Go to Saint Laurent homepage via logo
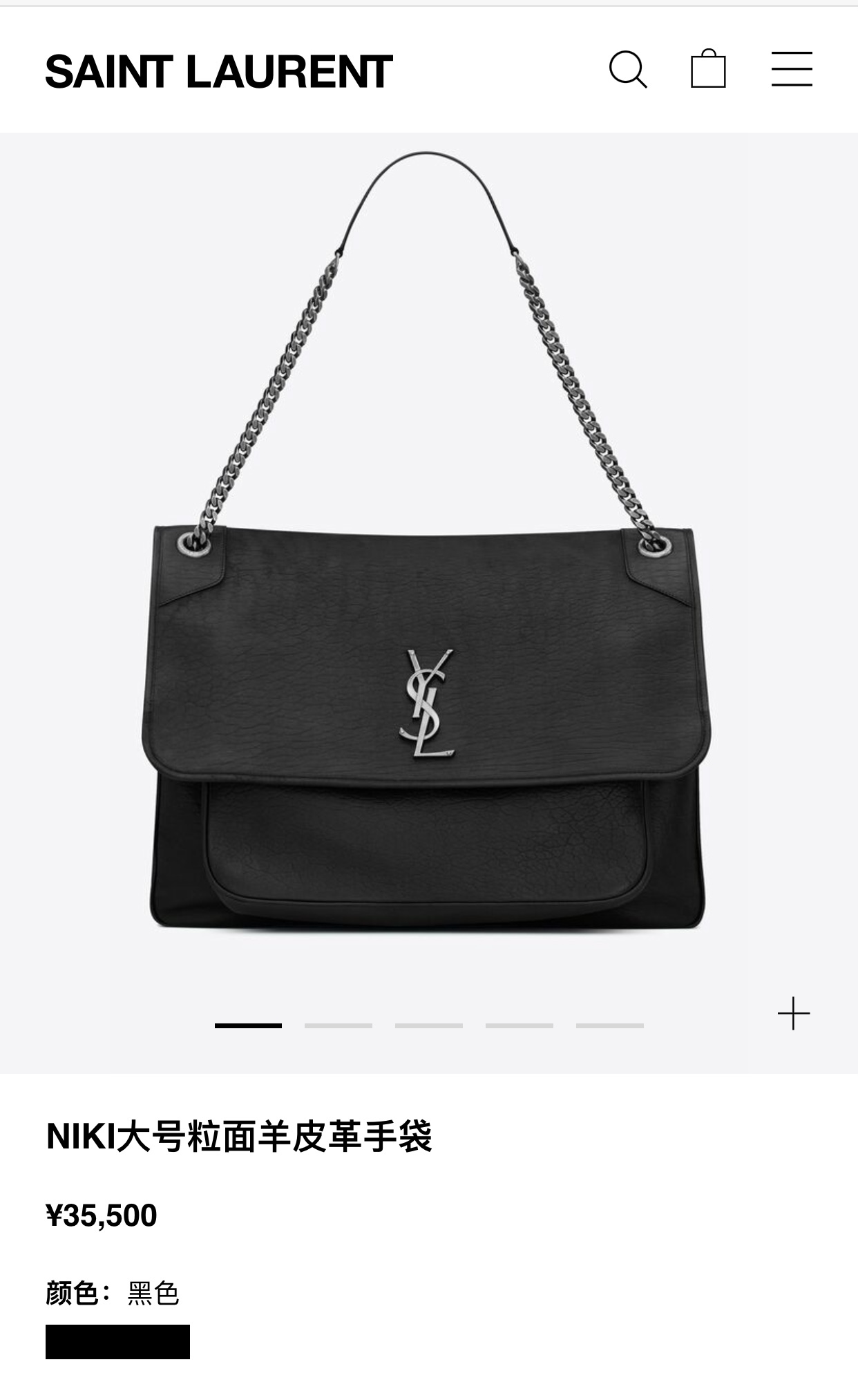The height and width of the screenshot is (1400, 858). click(x=219, y=72)
